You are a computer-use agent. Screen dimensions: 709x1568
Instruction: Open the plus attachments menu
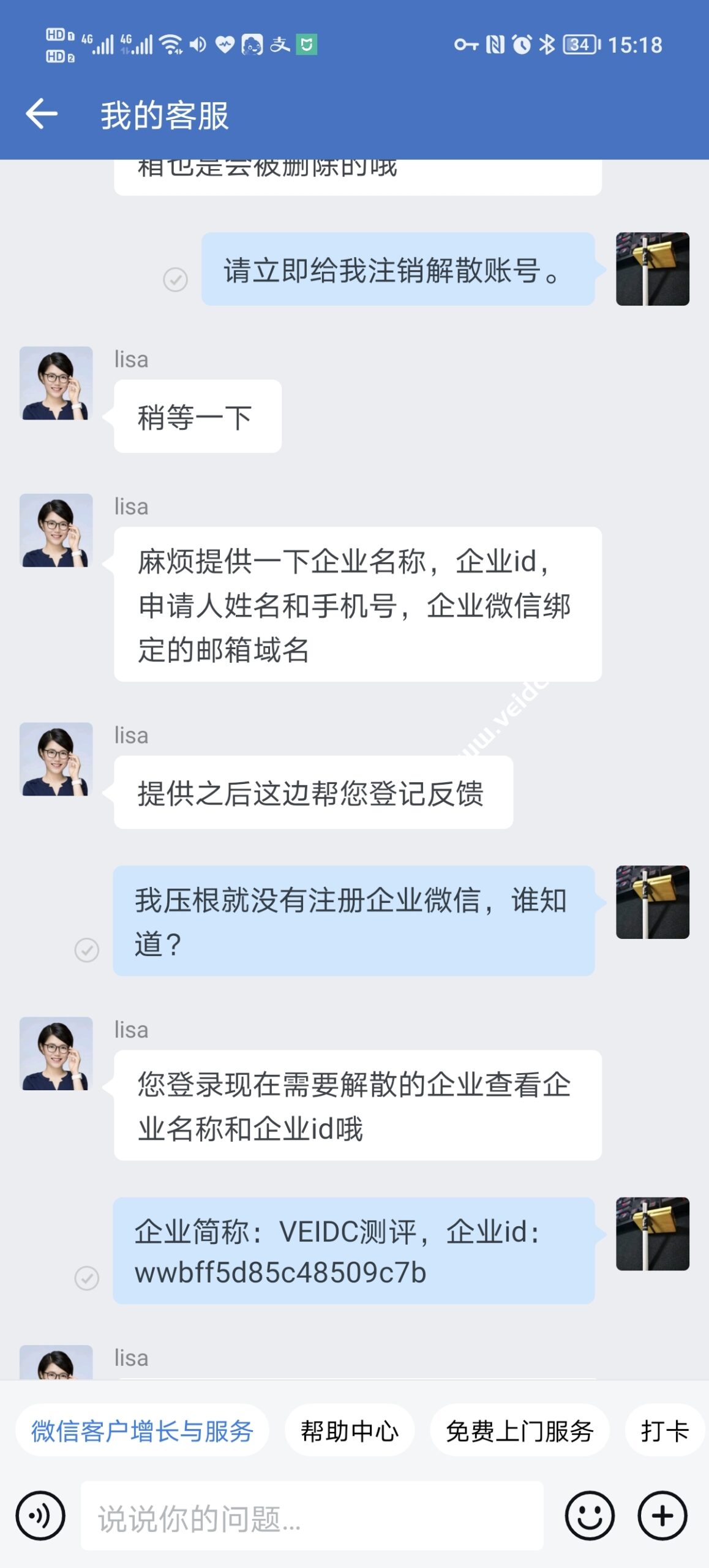662,1515
